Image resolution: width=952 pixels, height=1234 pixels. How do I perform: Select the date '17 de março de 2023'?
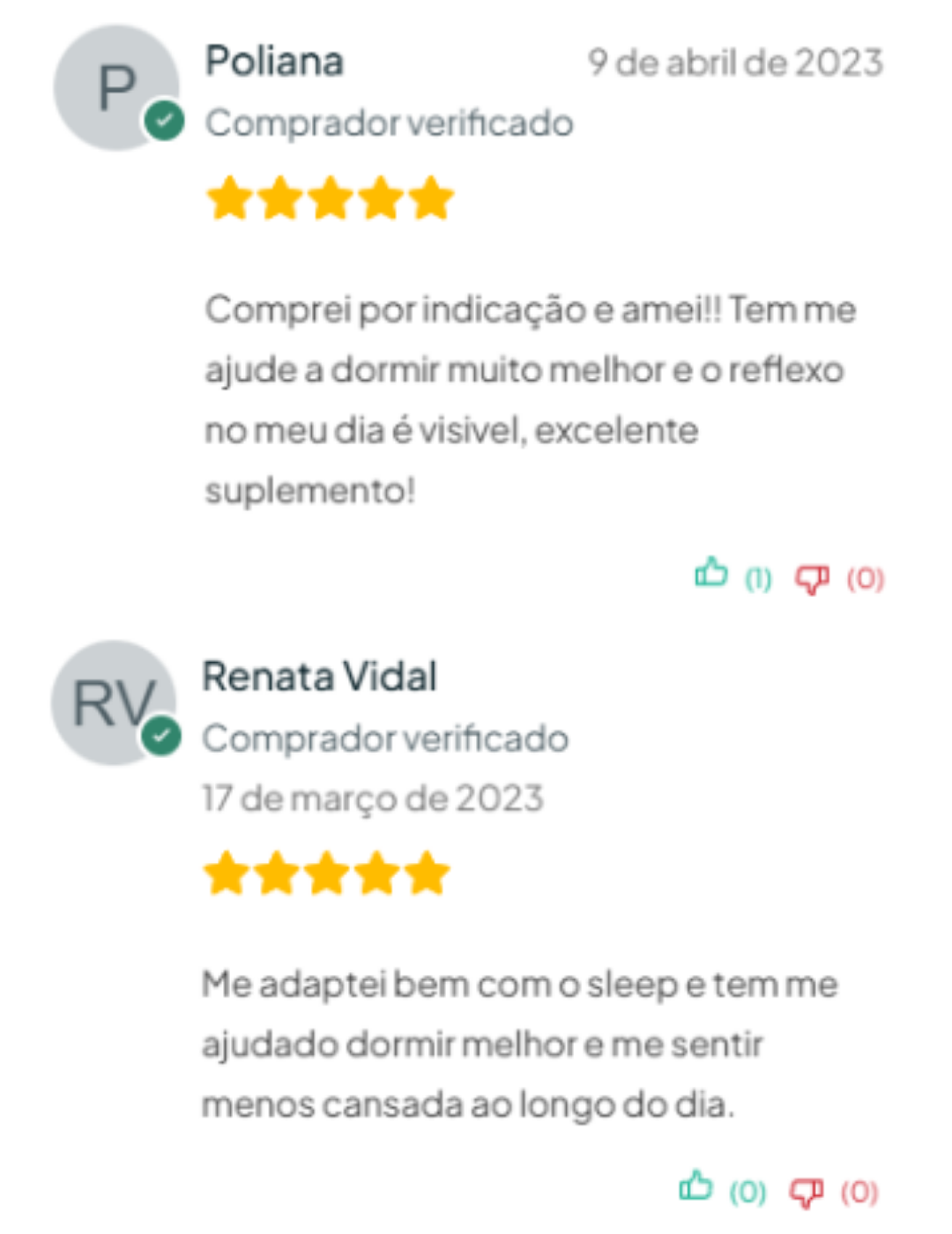[372, 799]
